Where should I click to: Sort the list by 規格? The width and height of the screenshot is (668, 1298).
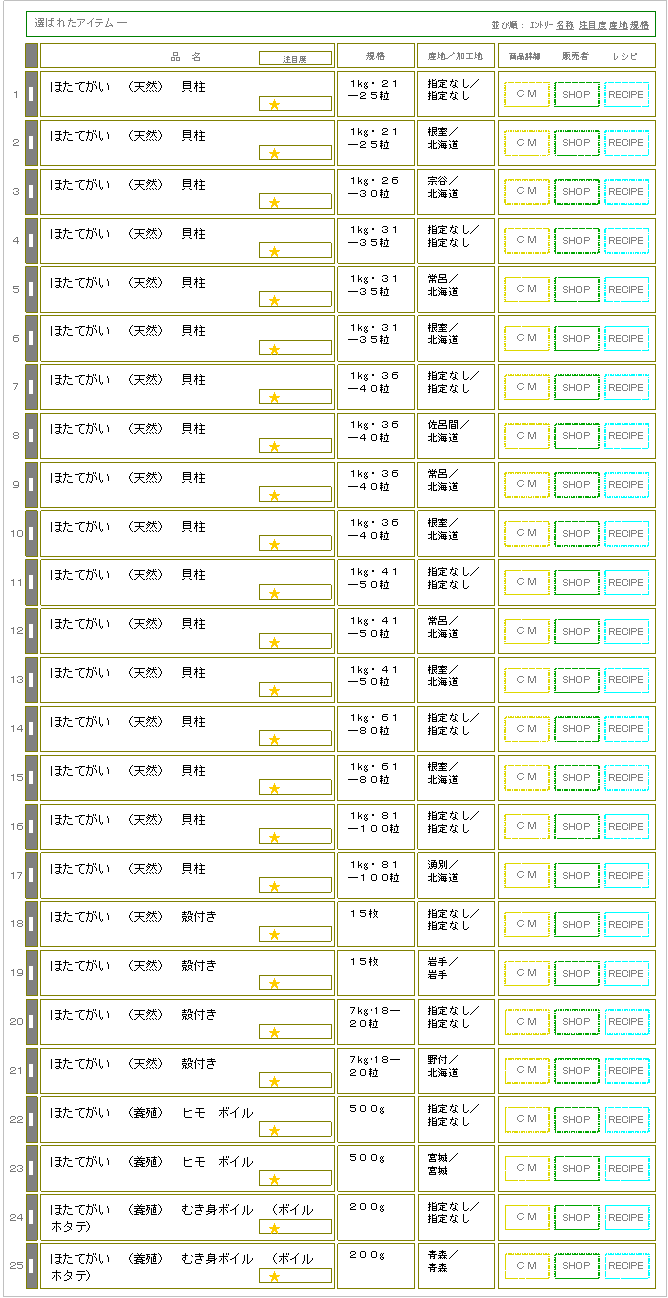pyautogui.click(x=640, y=24)
